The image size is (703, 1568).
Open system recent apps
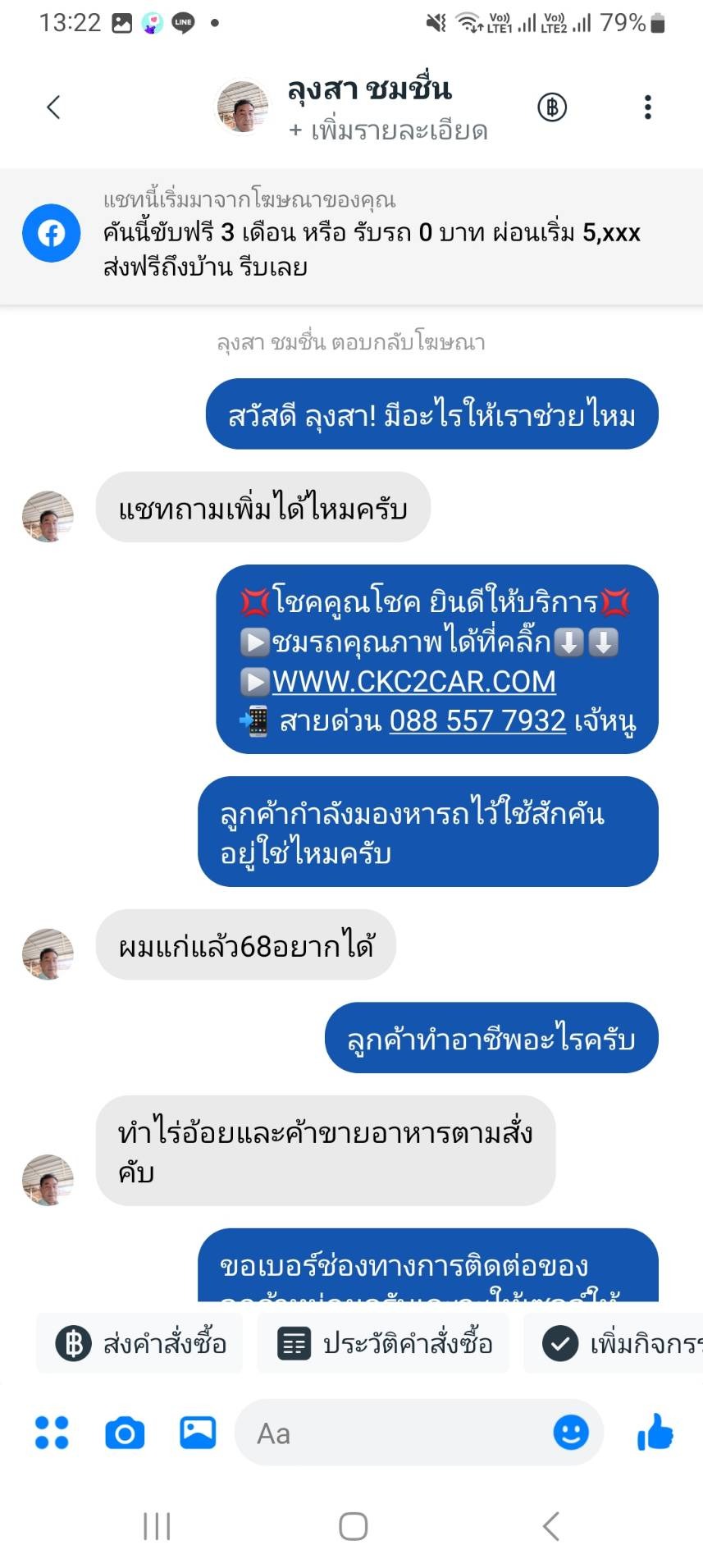157,1526
